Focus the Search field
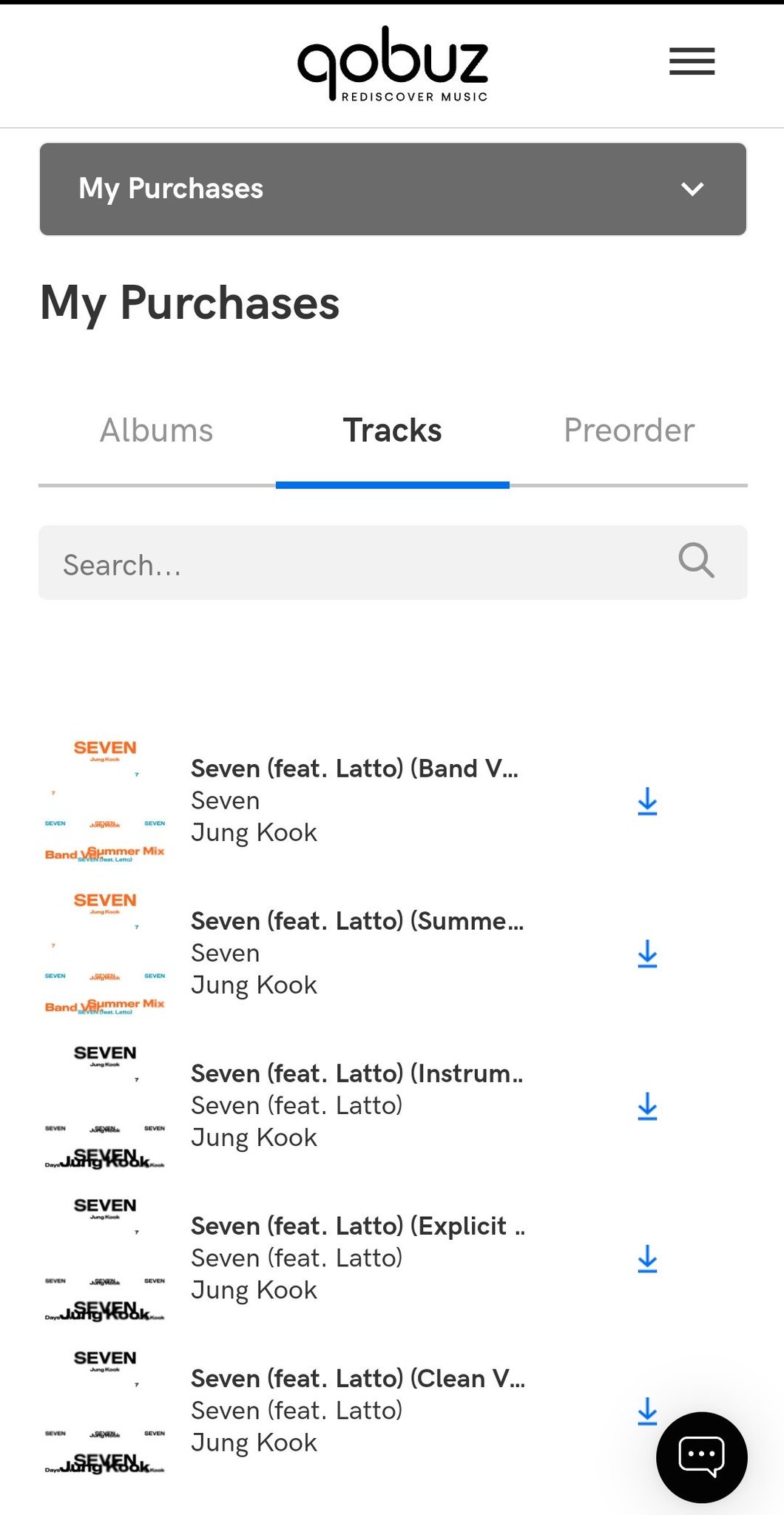Screen dimensions: 784x1515 pos(355,564)
